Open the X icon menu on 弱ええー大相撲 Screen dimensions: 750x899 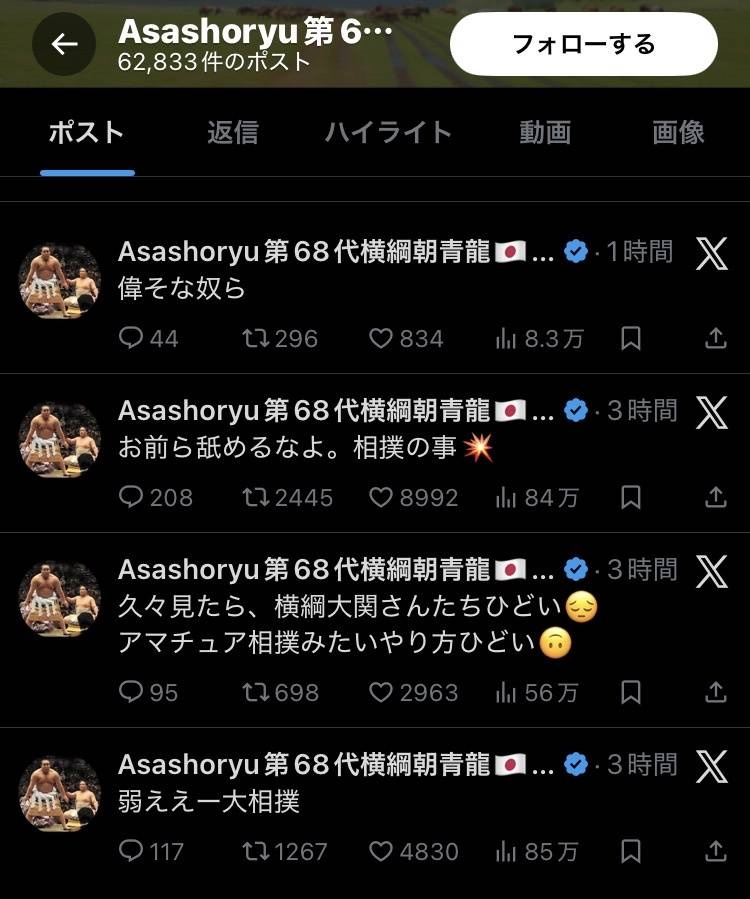coord(711,767)
